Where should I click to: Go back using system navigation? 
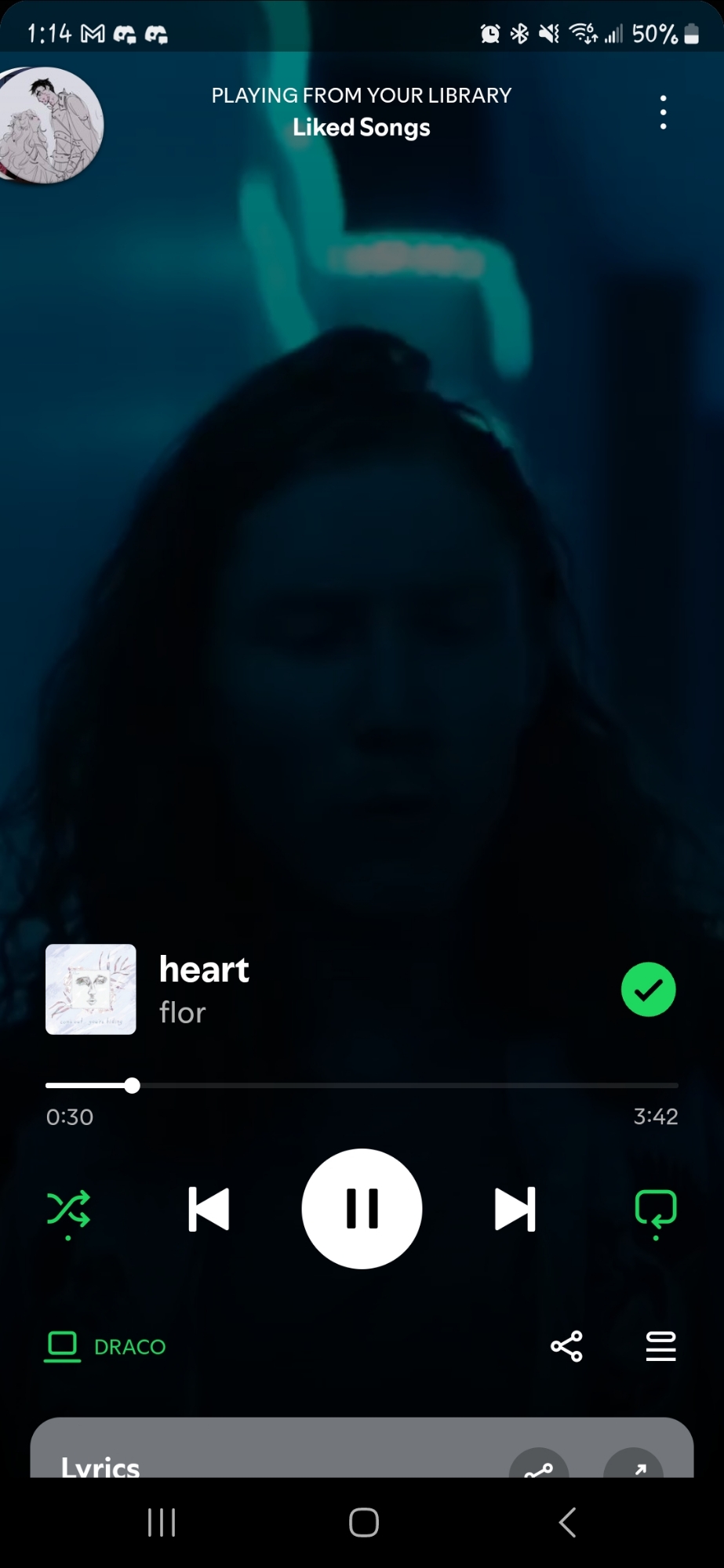click(x=567, y=1523)
